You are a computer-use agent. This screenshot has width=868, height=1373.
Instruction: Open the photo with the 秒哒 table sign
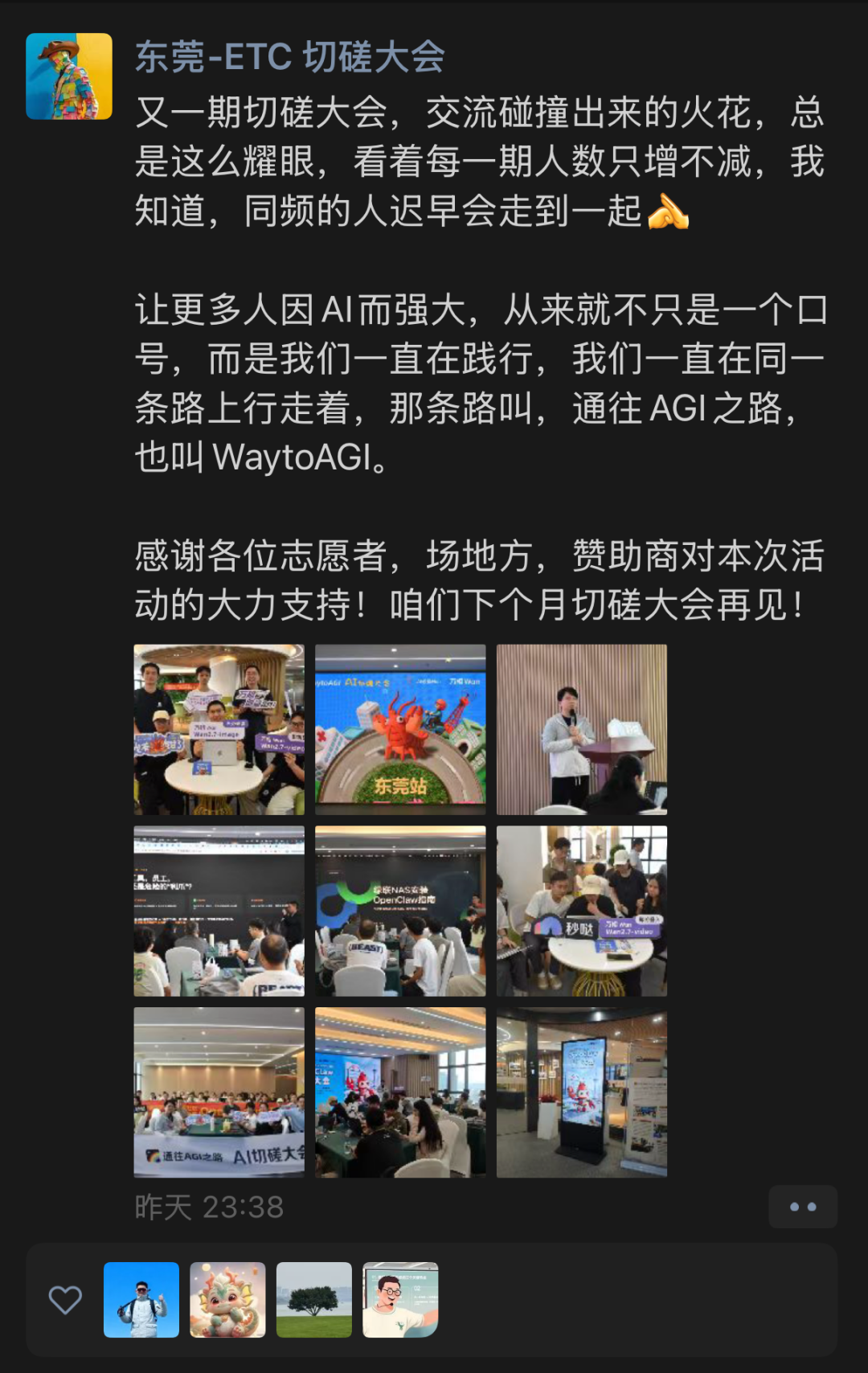pyautogui.click(x=581, y=911)
